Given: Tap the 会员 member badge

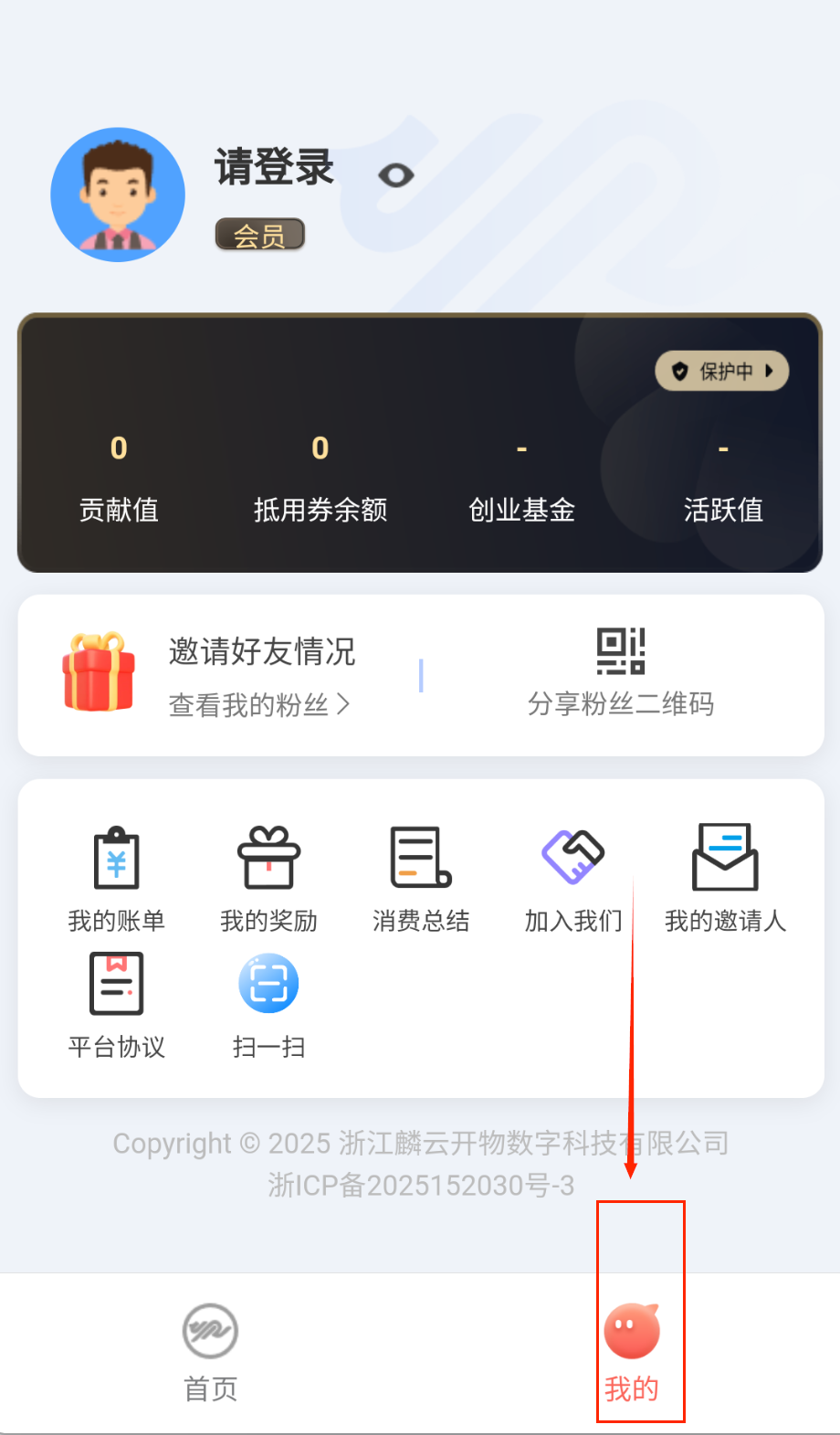Looking at the screenshot, I should click(259, 236).
